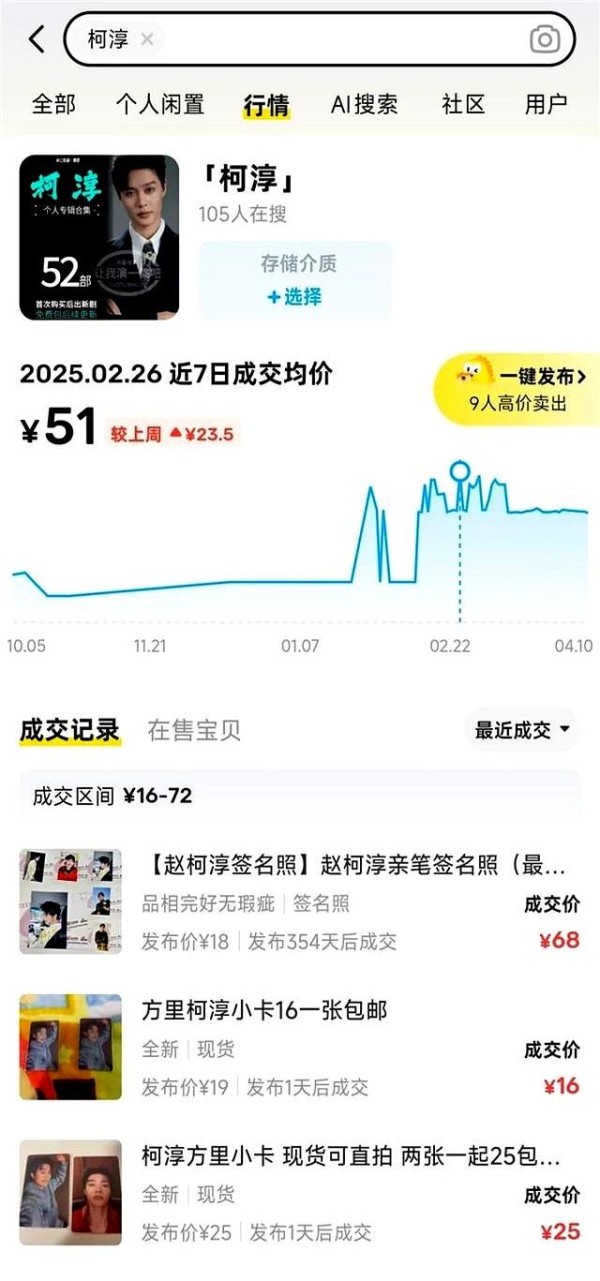Select the 成交记录 tab

[x=70, y=730]
